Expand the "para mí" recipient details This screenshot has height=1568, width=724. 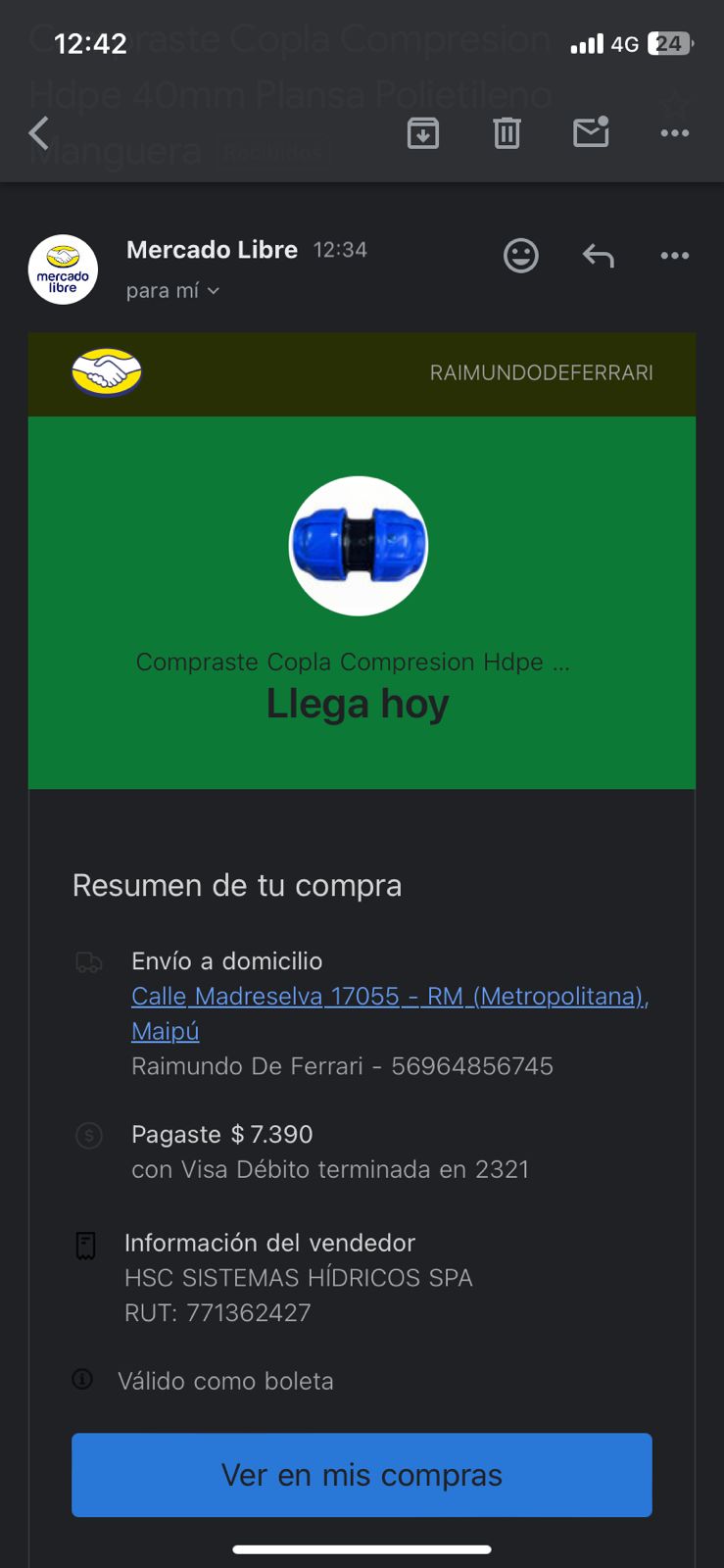pyautogui.click(x=172, y=290)
